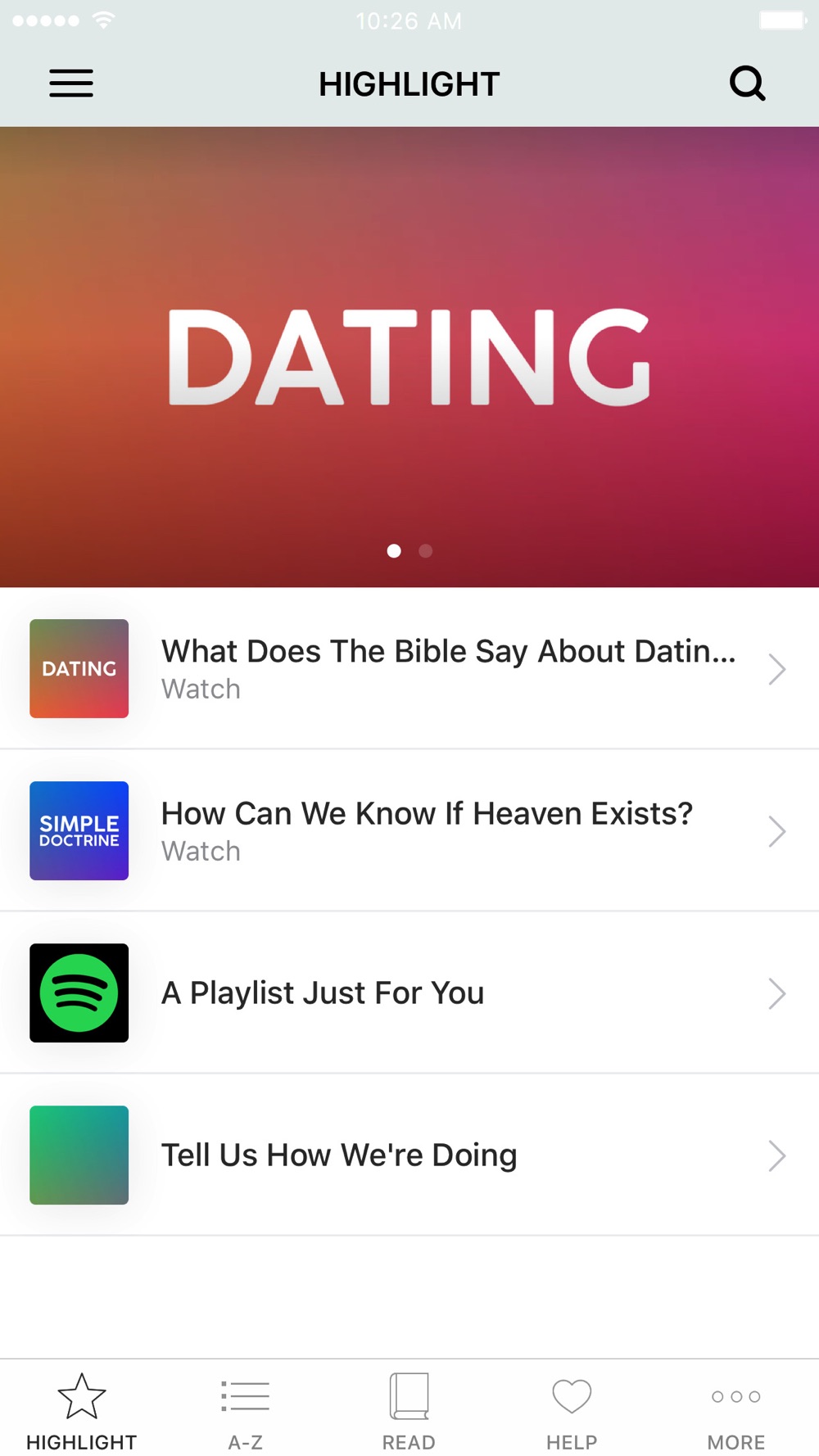Open What Does The Bible Say About Dating

pos(409,668)
